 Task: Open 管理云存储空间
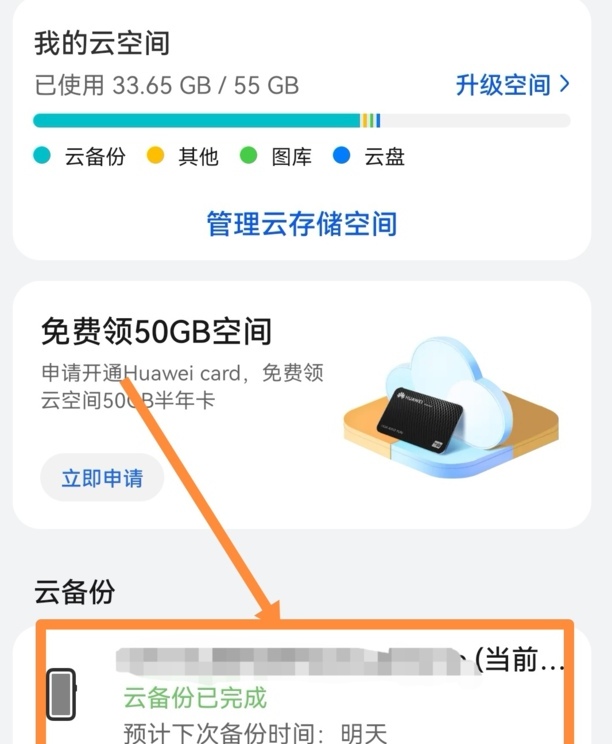click(x=302, y=223)
